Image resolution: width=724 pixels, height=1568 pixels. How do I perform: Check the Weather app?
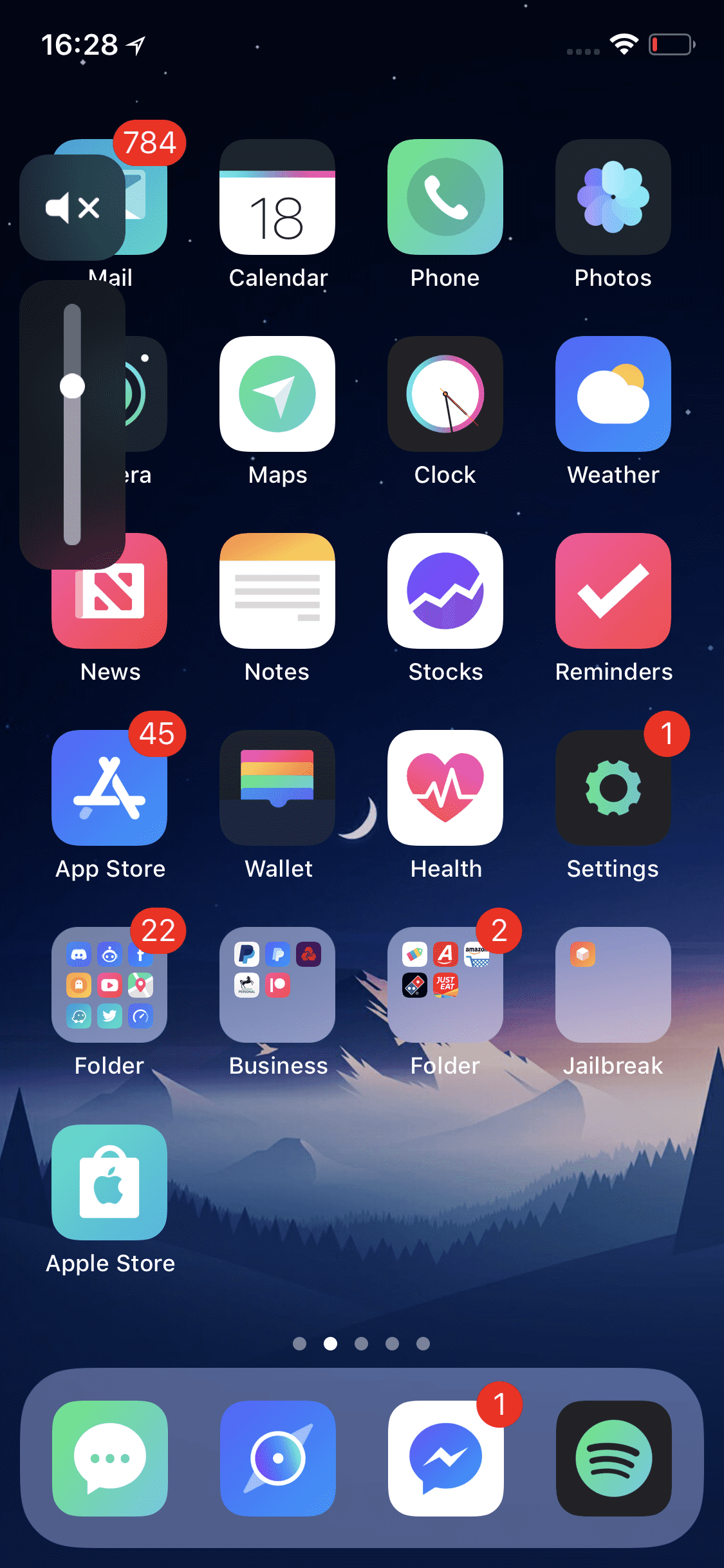pyautogui.click(x=613, y=394)
